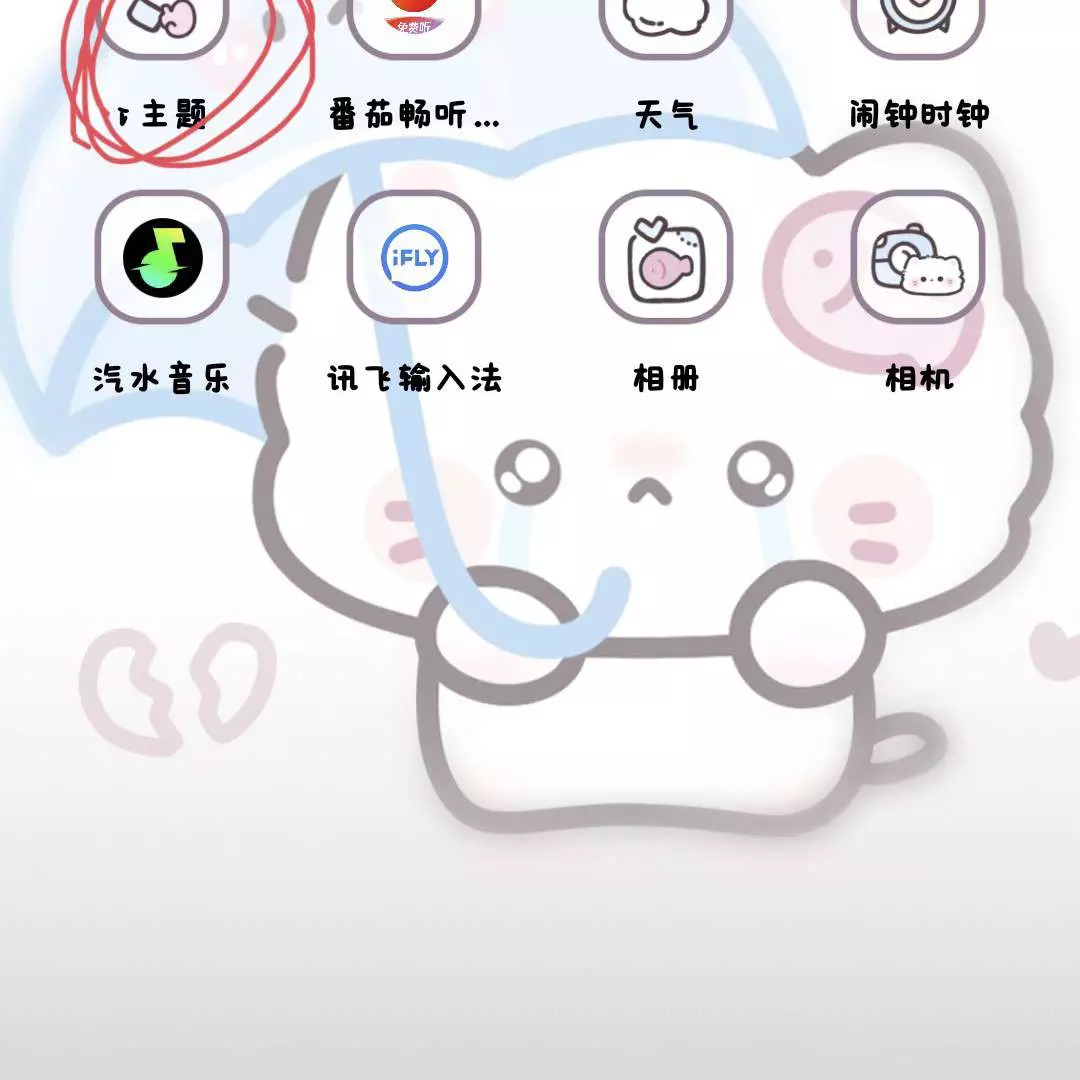Open the 天气 weather app
The width and height of the screenshot is (1080, 1080).
click(x=666, y=25)
